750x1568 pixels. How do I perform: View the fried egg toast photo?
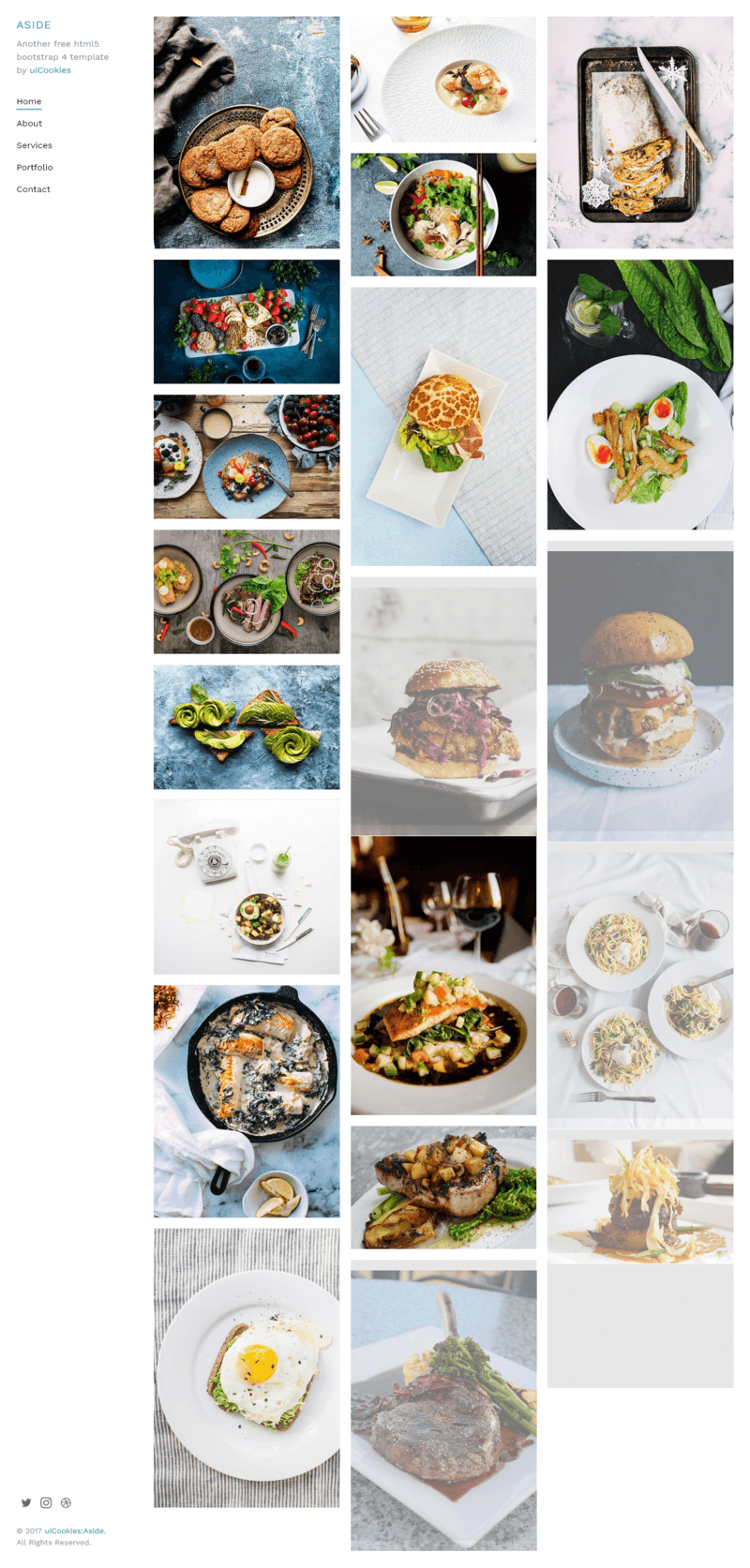(247, 1367)
